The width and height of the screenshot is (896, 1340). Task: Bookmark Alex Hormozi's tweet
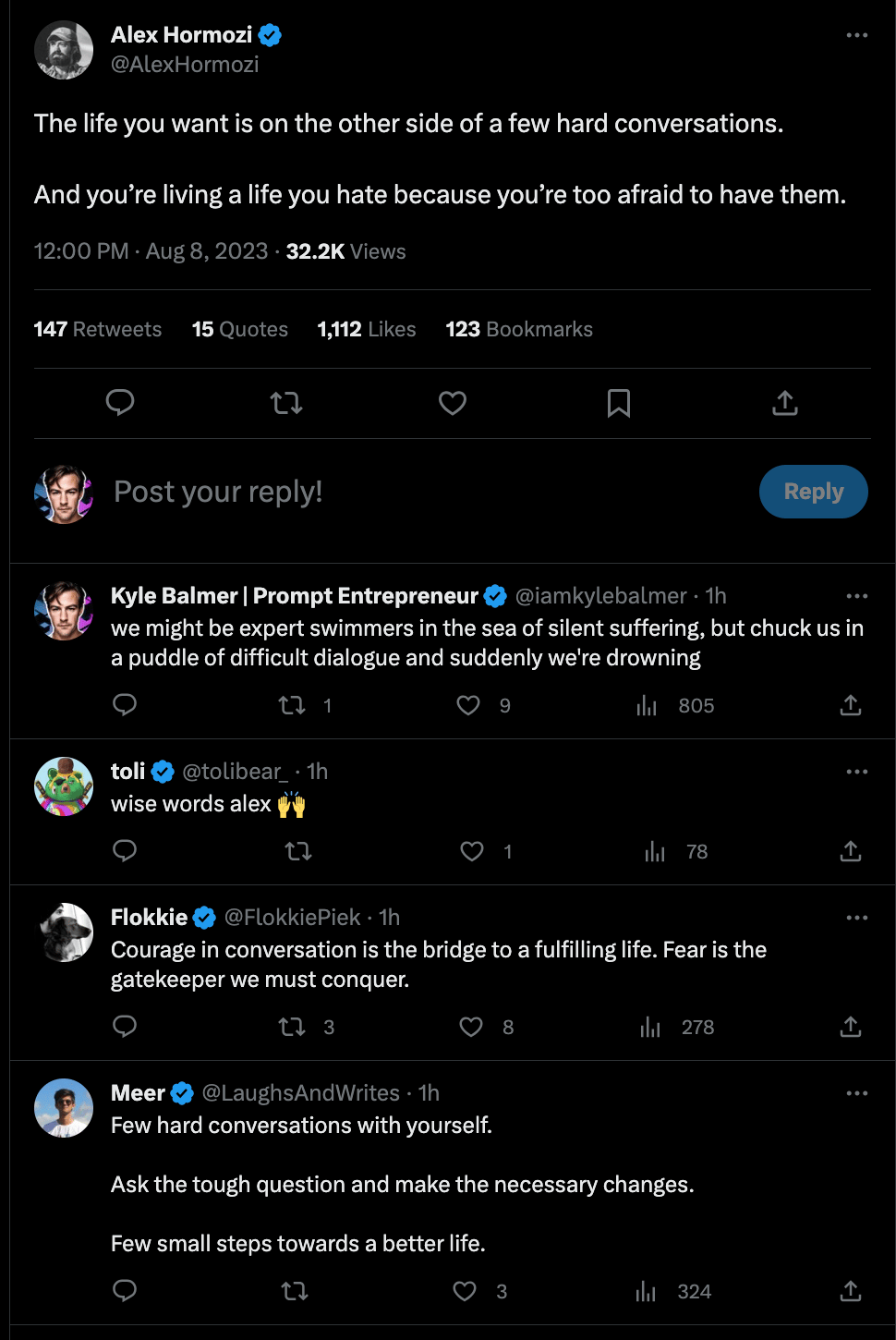618,403
